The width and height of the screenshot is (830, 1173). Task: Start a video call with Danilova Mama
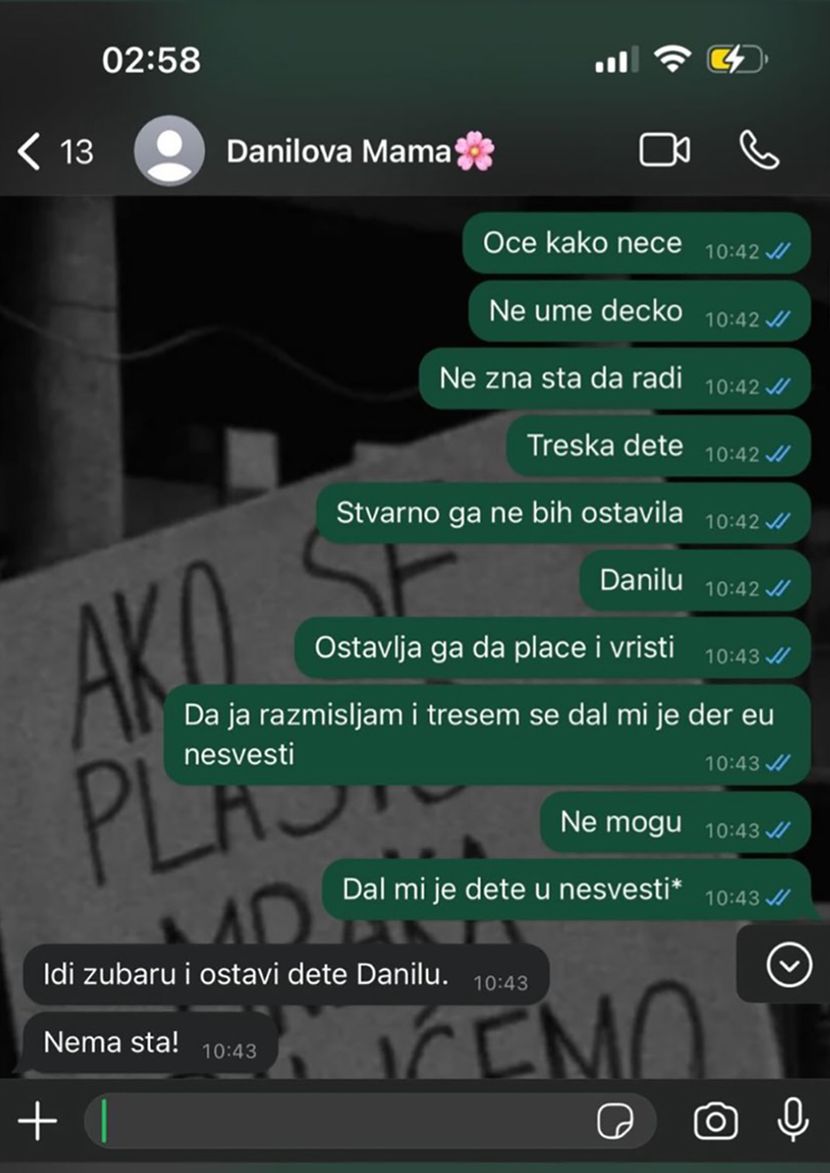coord(664,151)
